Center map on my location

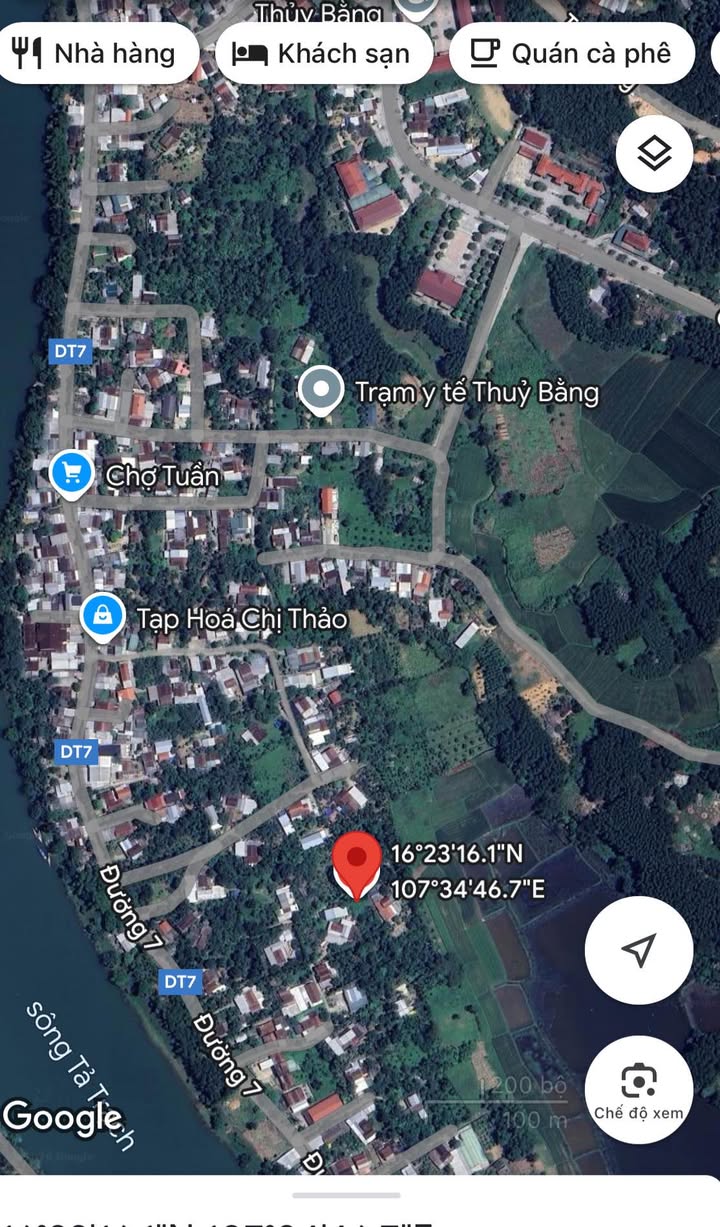click(639, 950)
